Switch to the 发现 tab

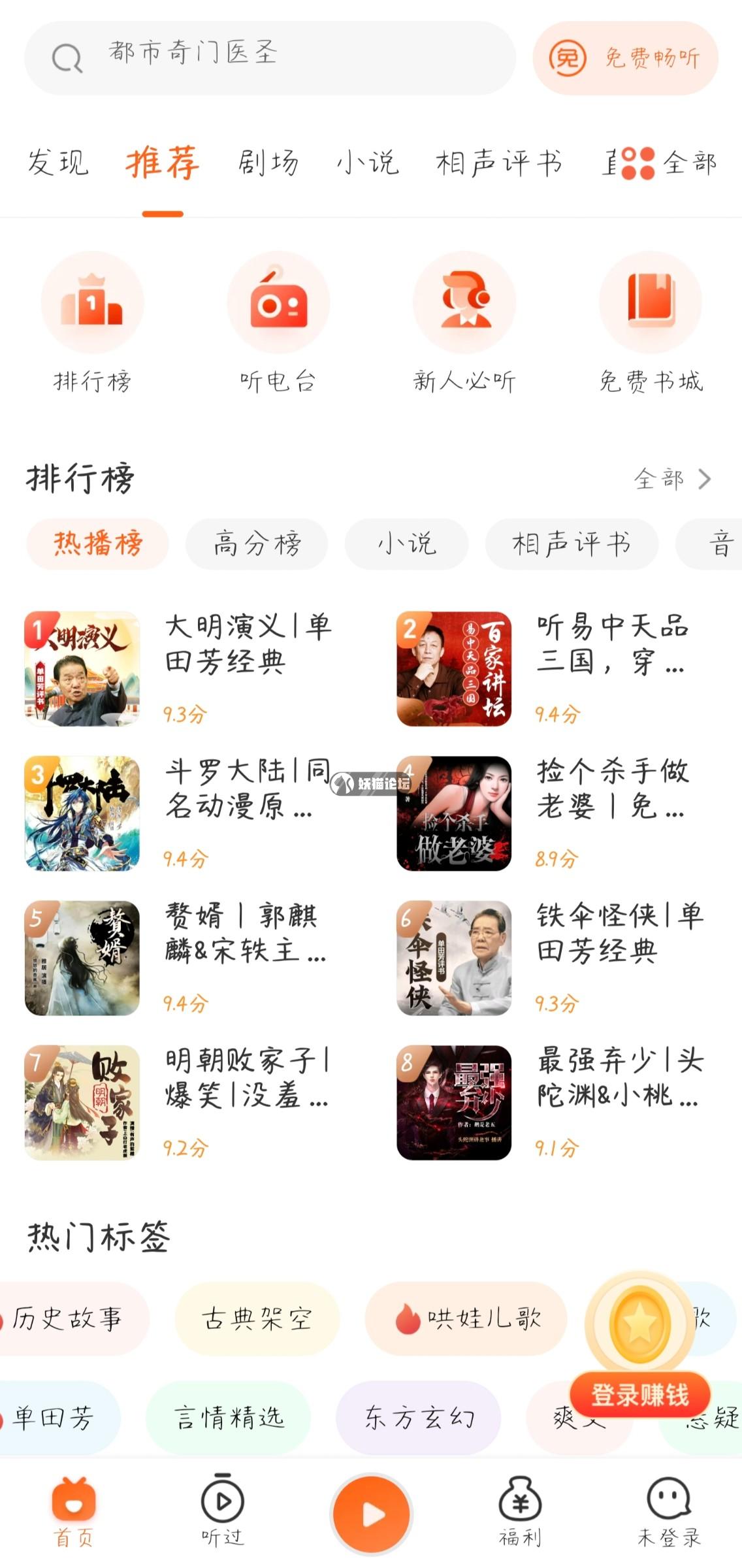[x=57, y=163]
